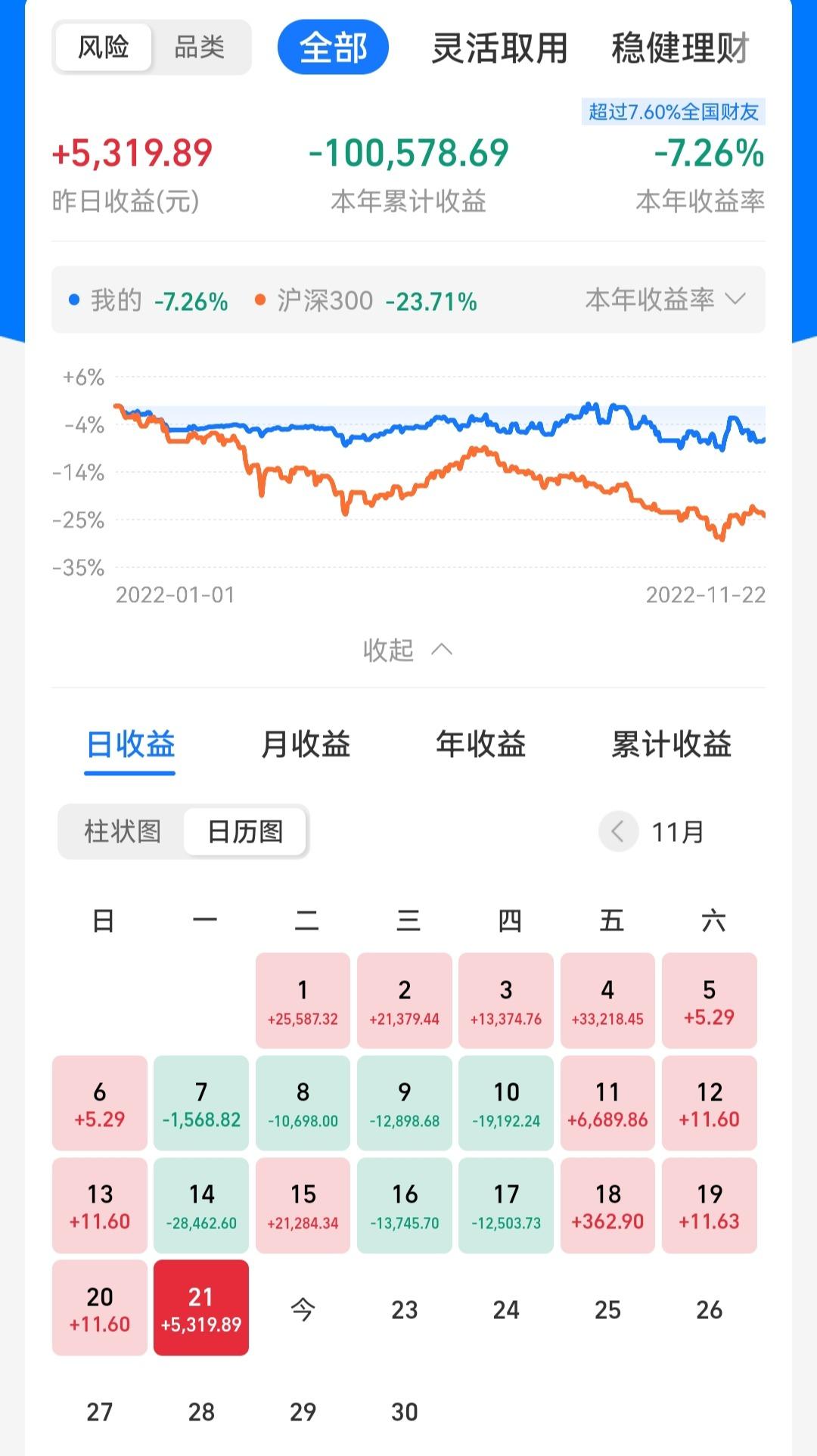Switch to the 柱状图 view
The height and width of the screenshot is (1456, 817).
[123, 831]
